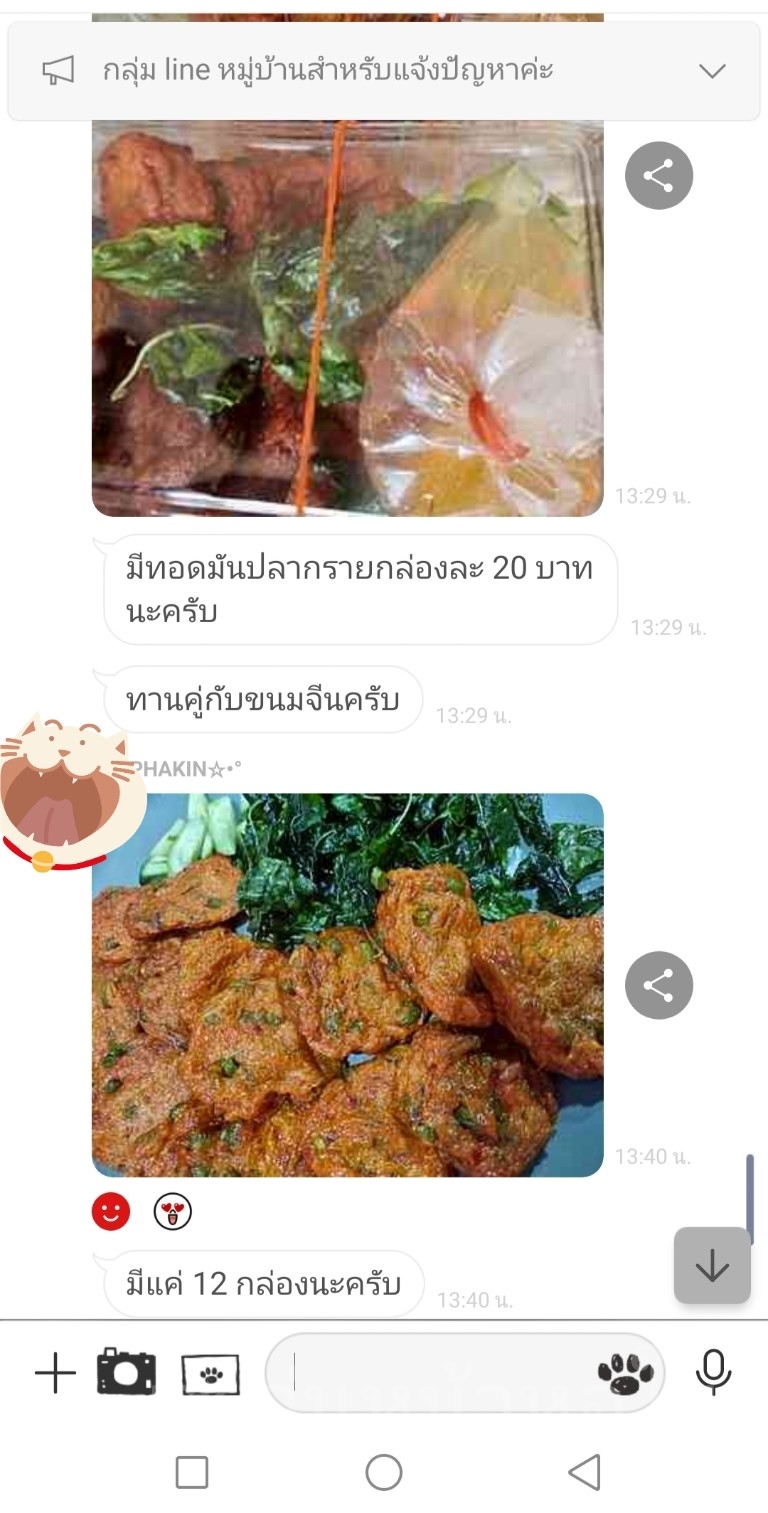Record a voice message with the microphone
The width and height of the screenshot is (768, 1513).
pos(712,1372)
